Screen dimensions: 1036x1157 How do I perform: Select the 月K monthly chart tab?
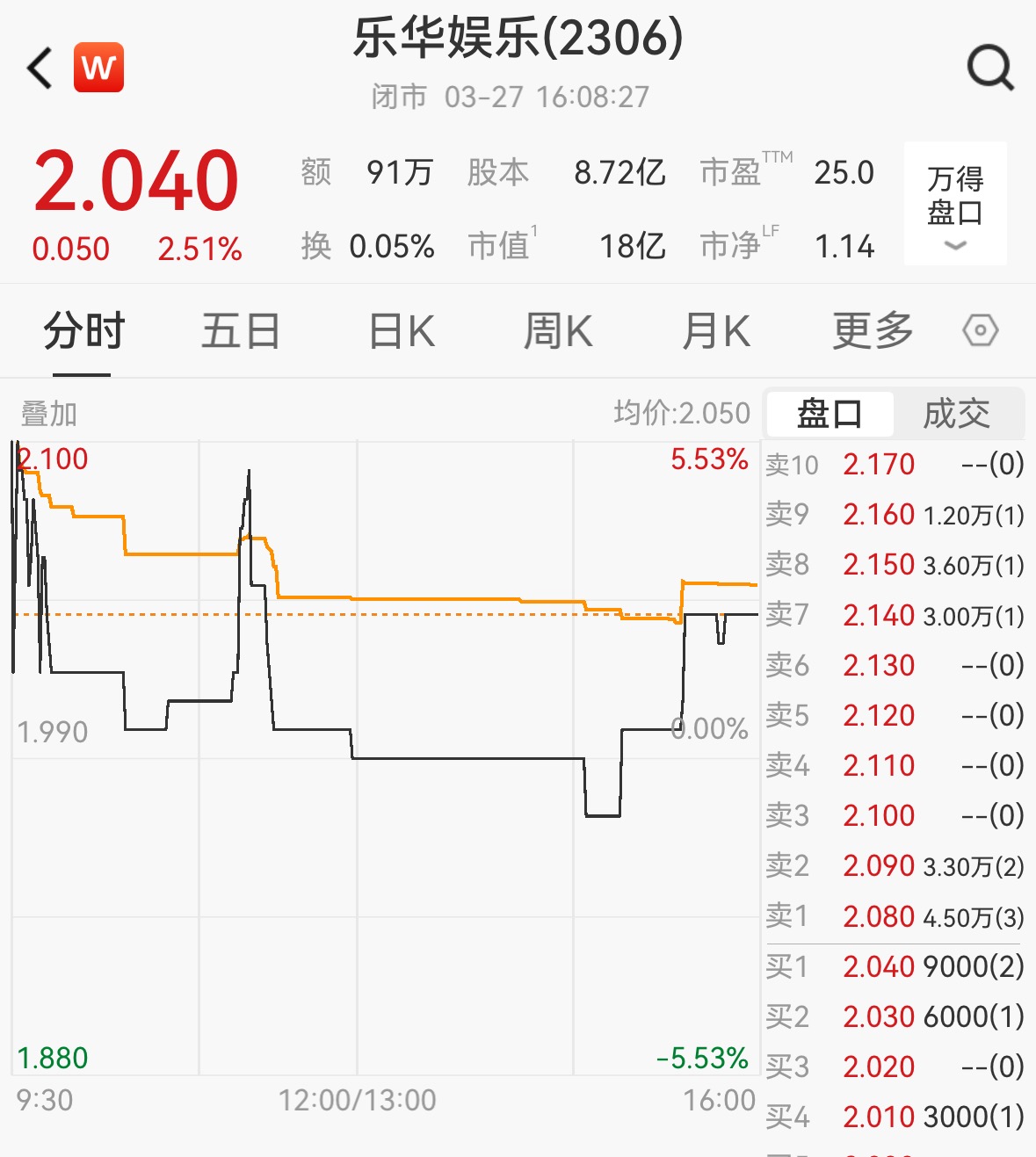[x=716, y=332]
